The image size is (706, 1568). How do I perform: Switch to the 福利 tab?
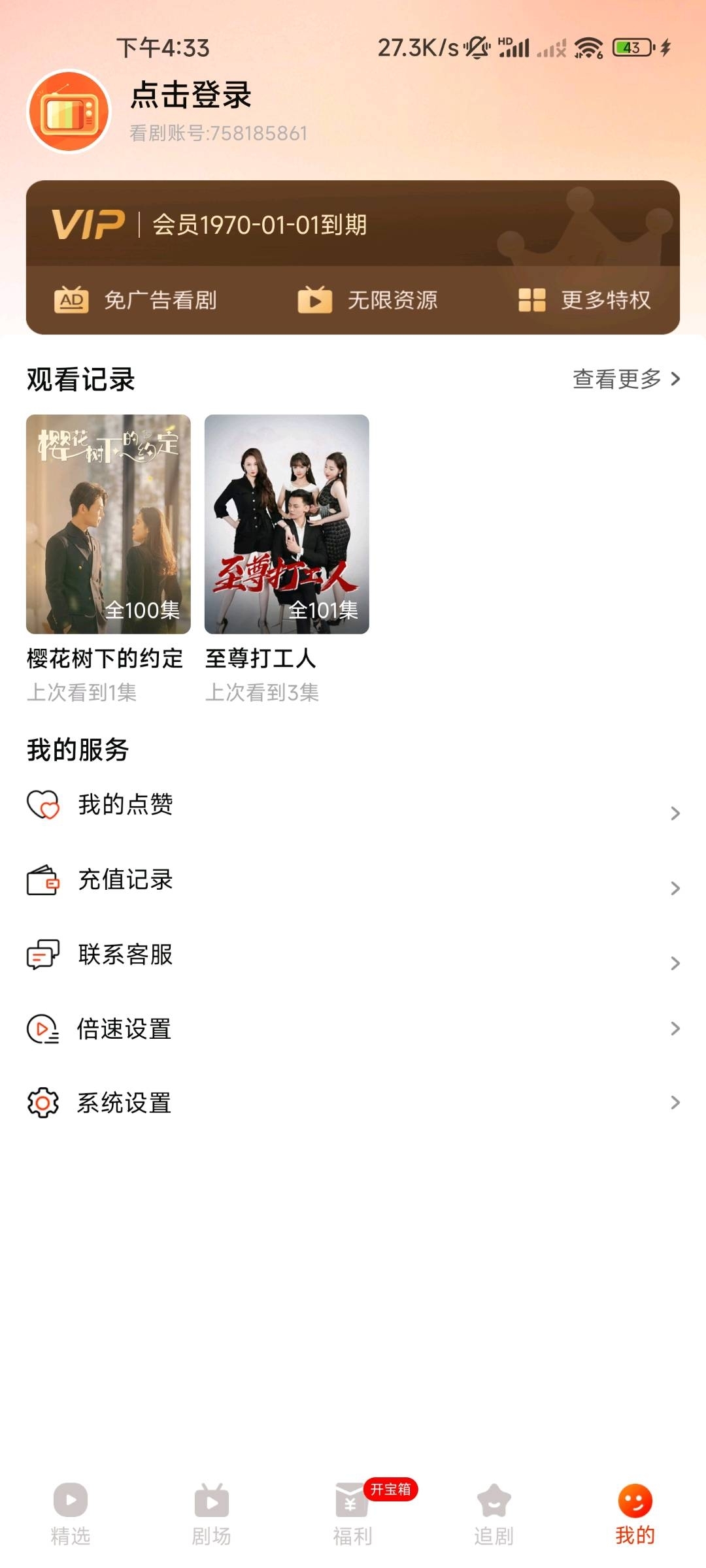(353, 1514)
